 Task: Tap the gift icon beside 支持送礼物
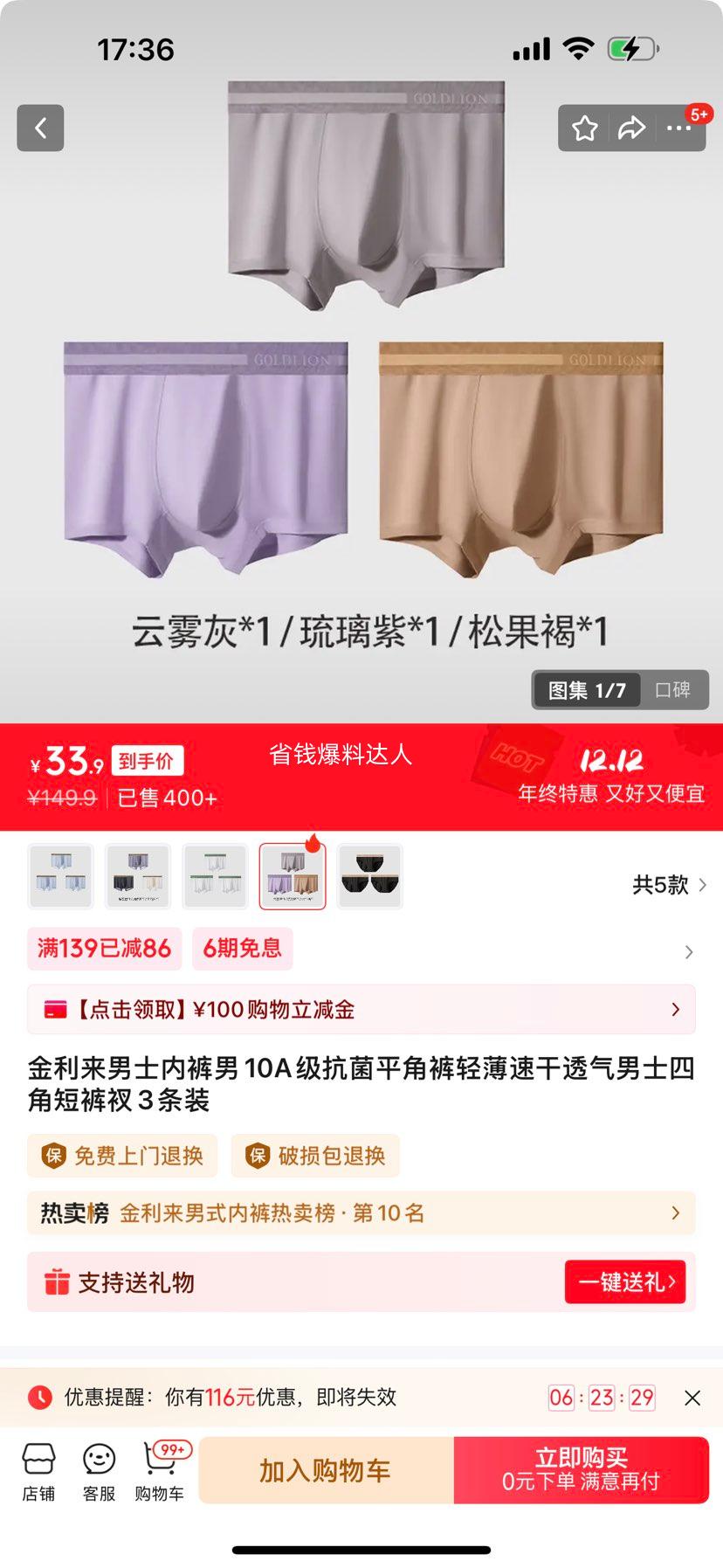pyautogui.click(x=59, y=1281)
